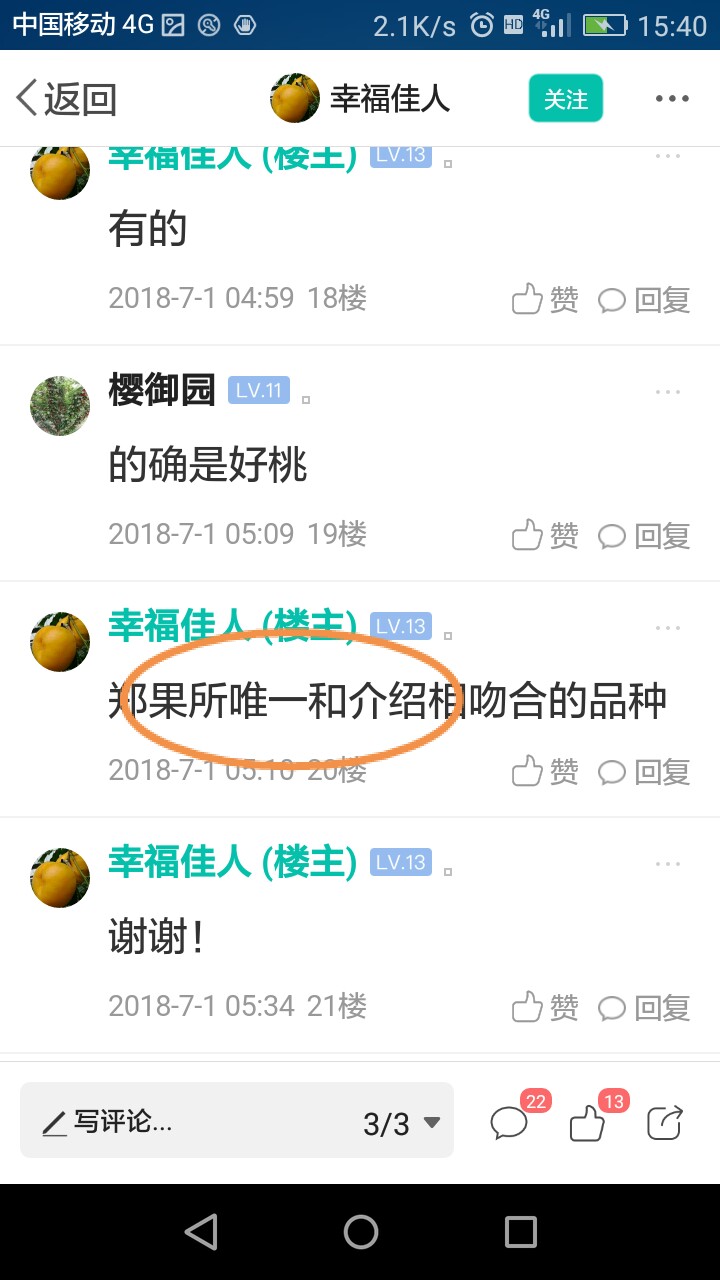Like the post with 13 thumbs-up

pos(588,1124)
